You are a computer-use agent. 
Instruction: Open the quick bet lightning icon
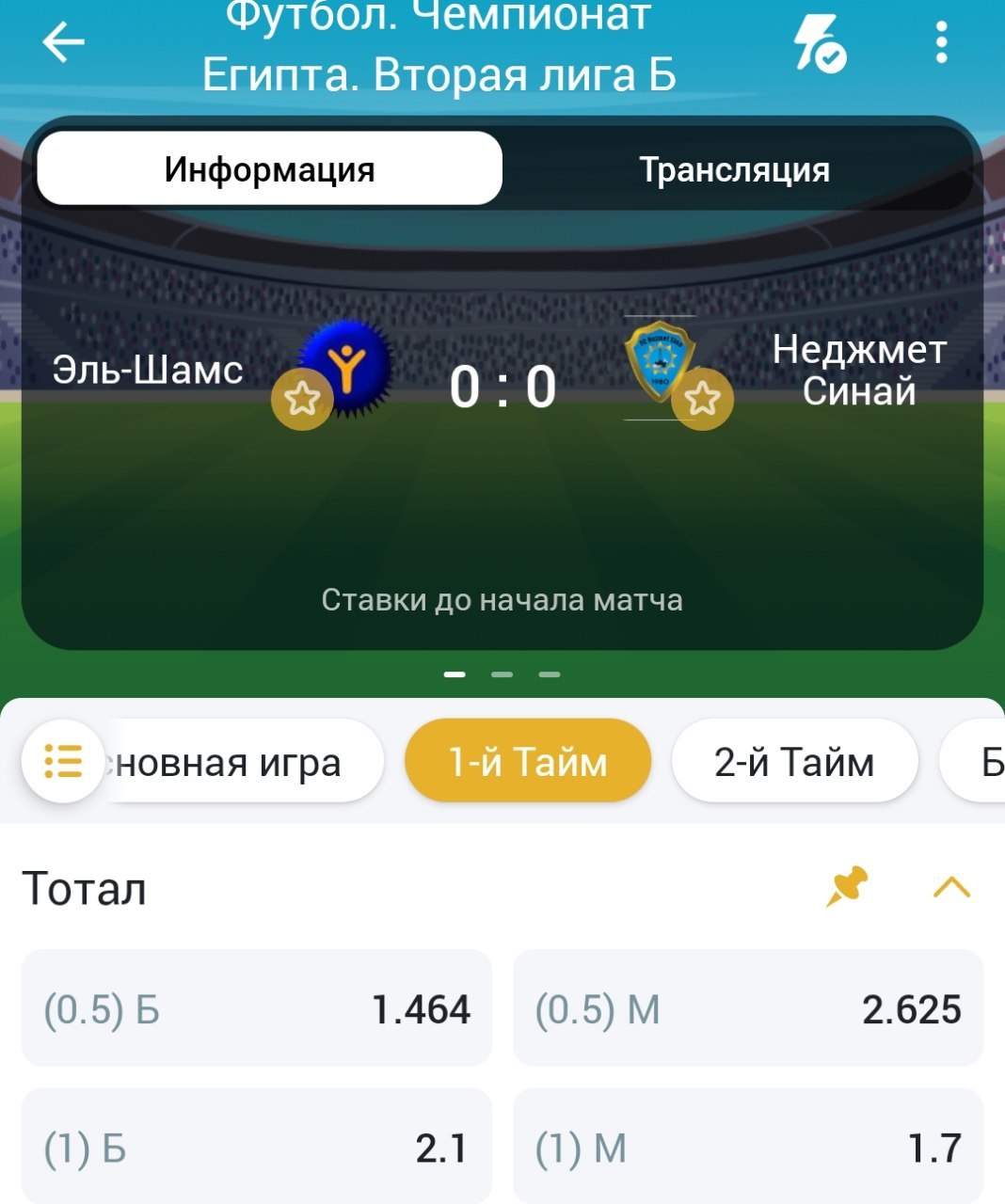pos(818,44)
